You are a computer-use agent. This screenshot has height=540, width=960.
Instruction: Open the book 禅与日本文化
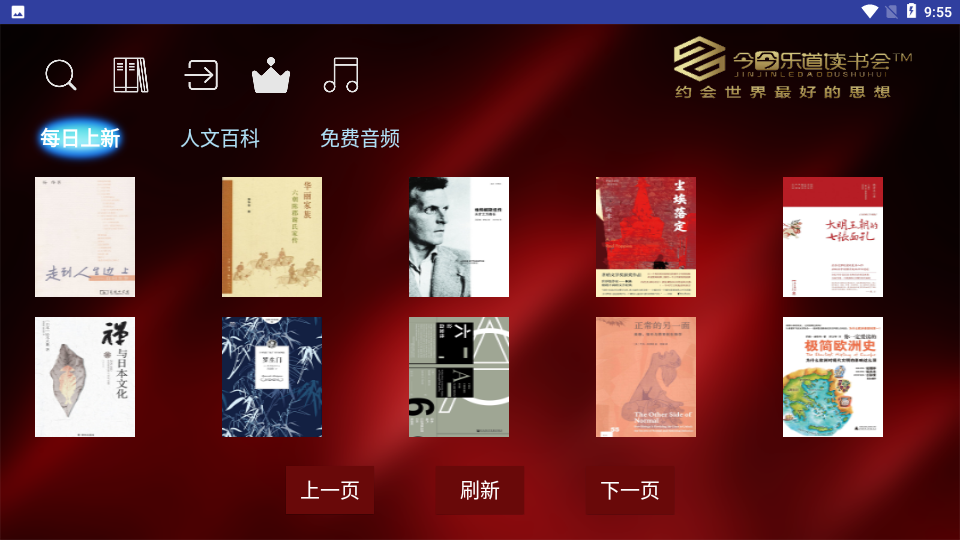pos(85,377)
